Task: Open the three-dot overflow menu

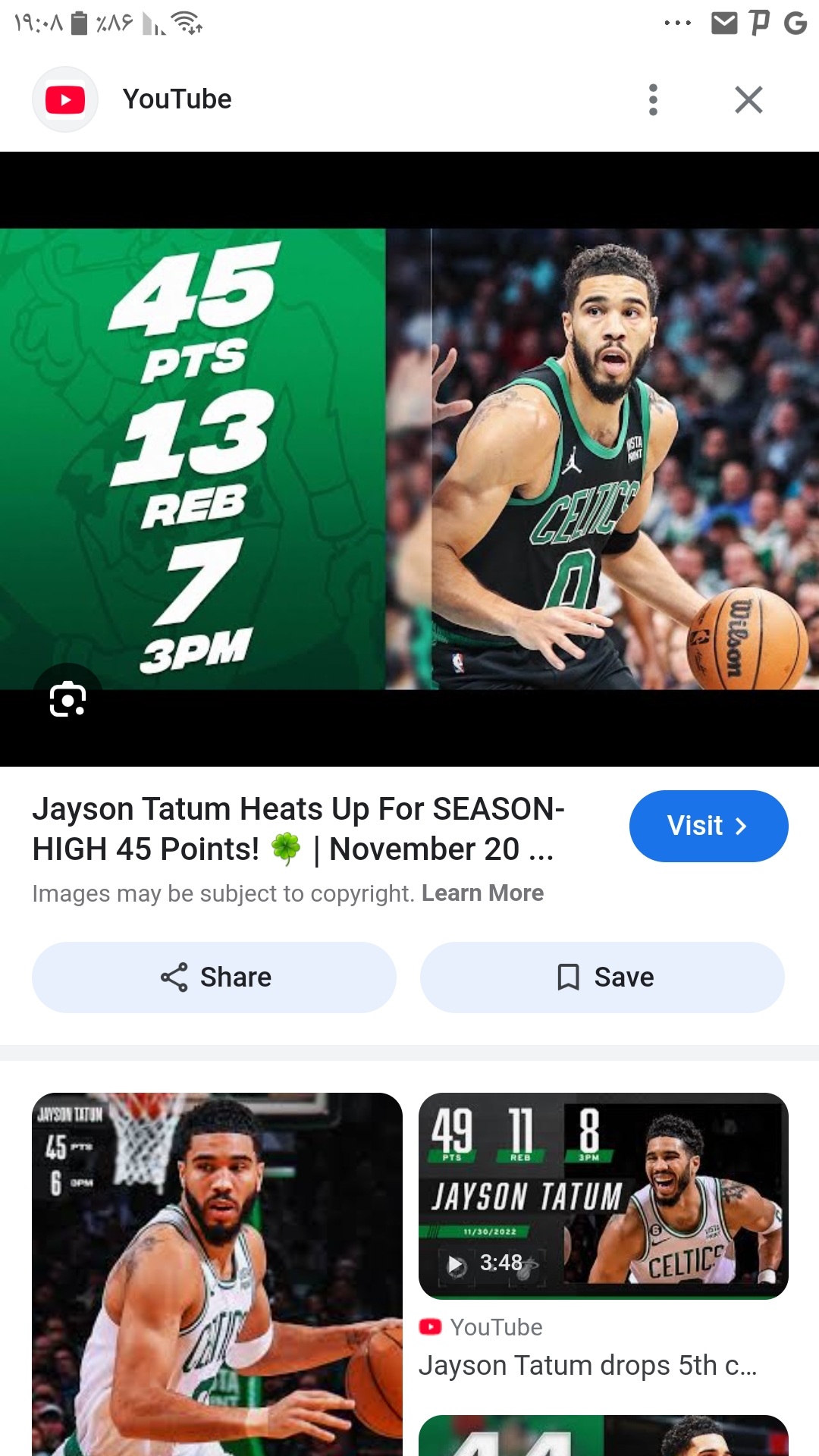Action: 653,99
